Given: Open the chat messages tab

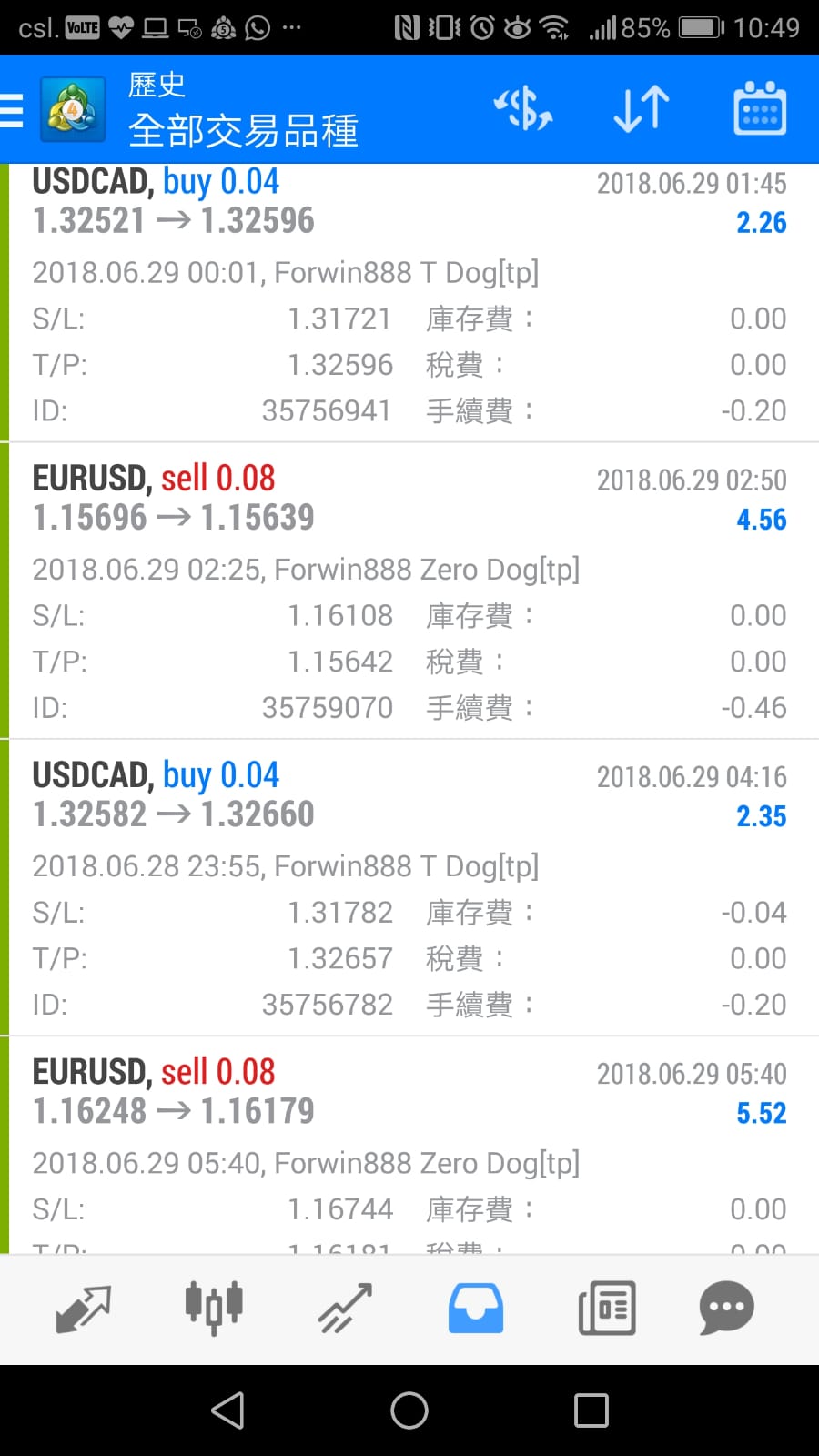Looking at the screenshot, I should (x=726, y=1309).
